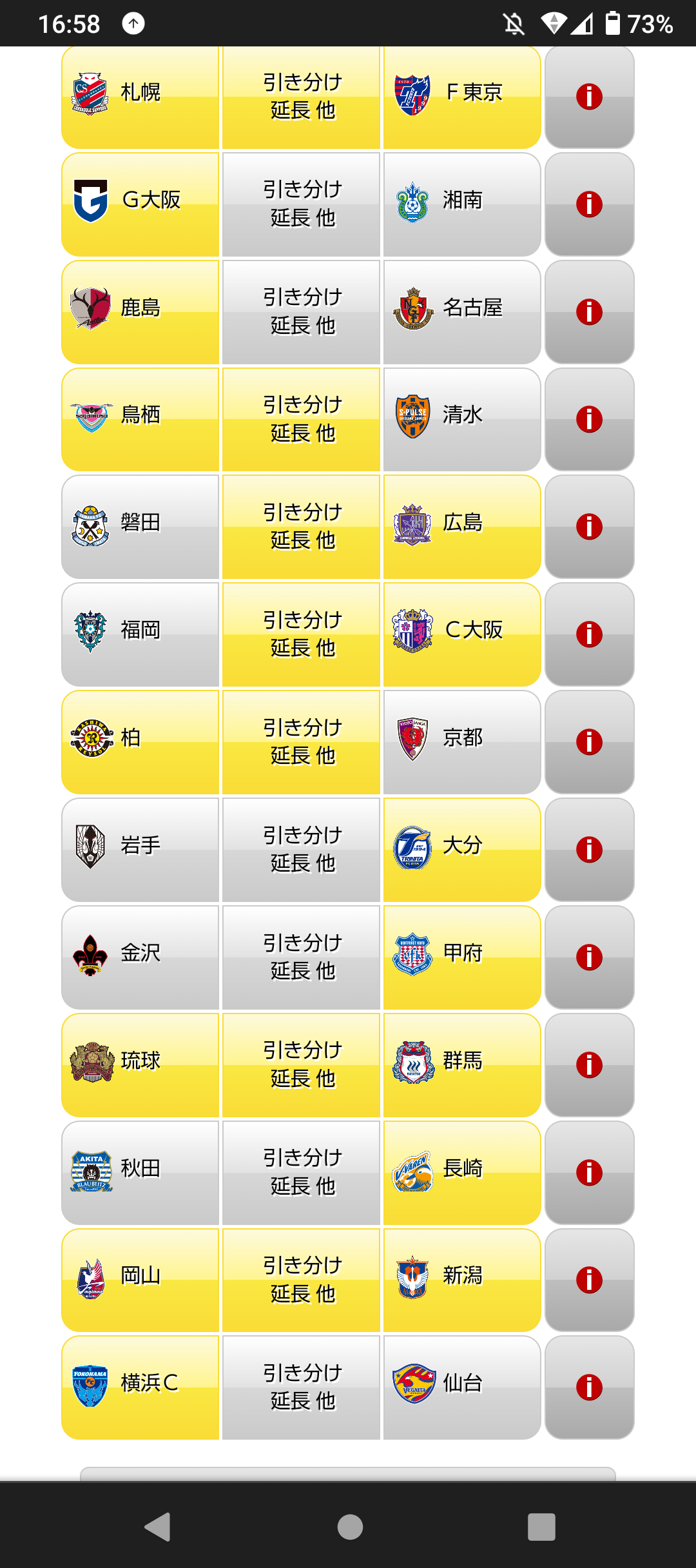The image size is (696, 1568).
Task: Toggle draw for 磐田 vs 広島
Action: (301, 527)
